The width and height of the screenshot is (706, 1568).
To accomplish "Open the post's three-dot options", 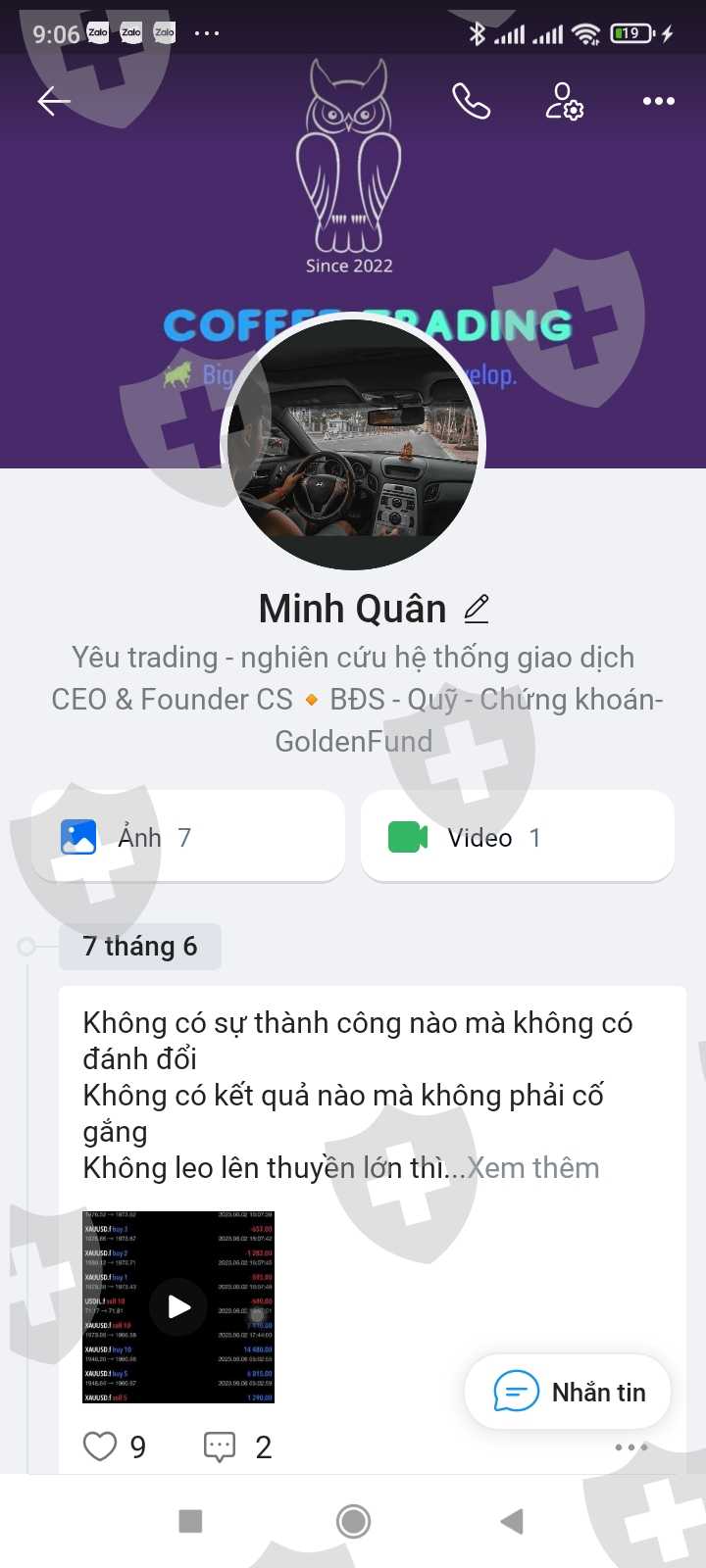I will (x=631, y=1446).
